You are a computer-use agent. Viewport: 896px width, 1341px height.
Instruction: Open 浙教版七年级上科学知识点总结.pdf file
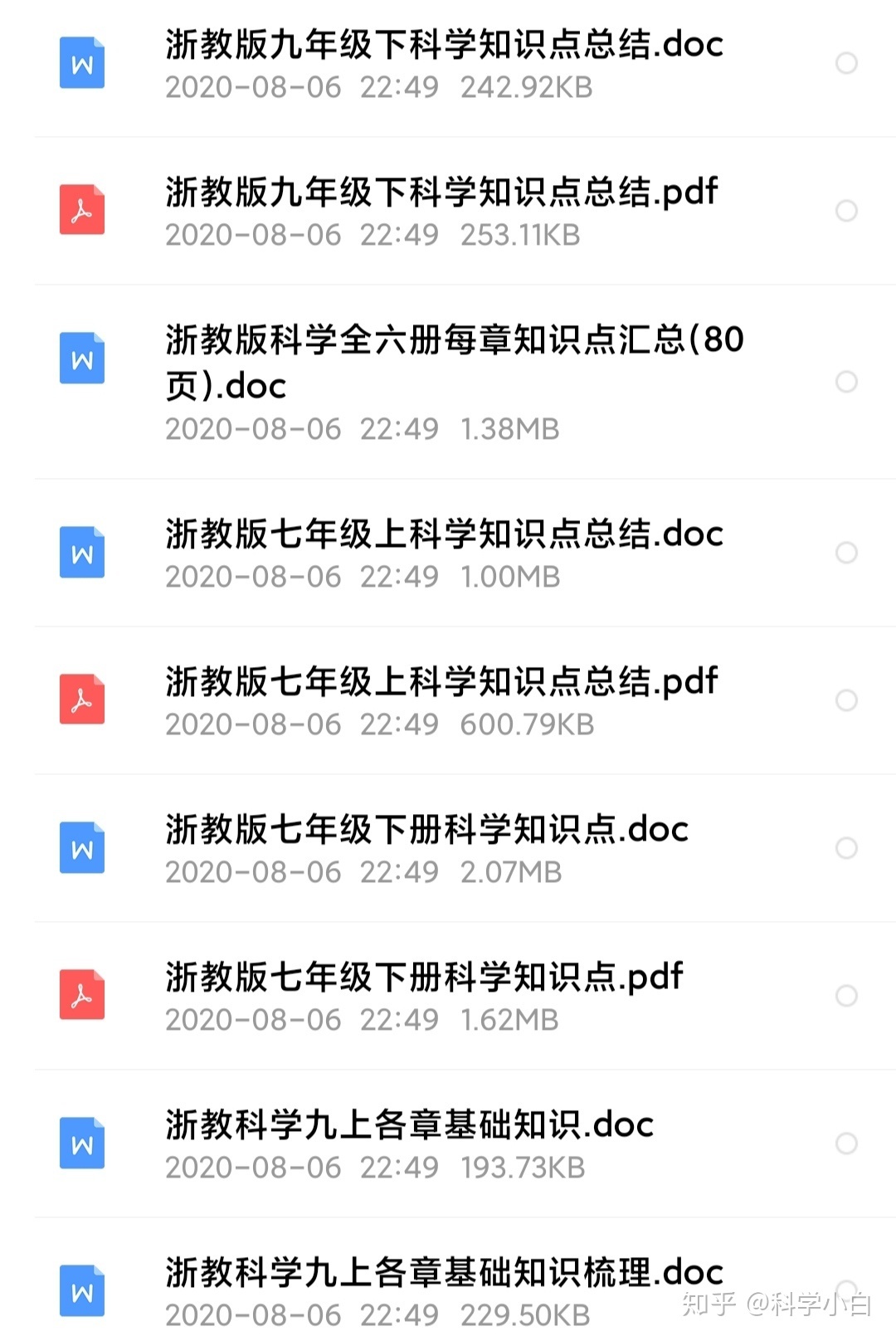coord(441,682)
